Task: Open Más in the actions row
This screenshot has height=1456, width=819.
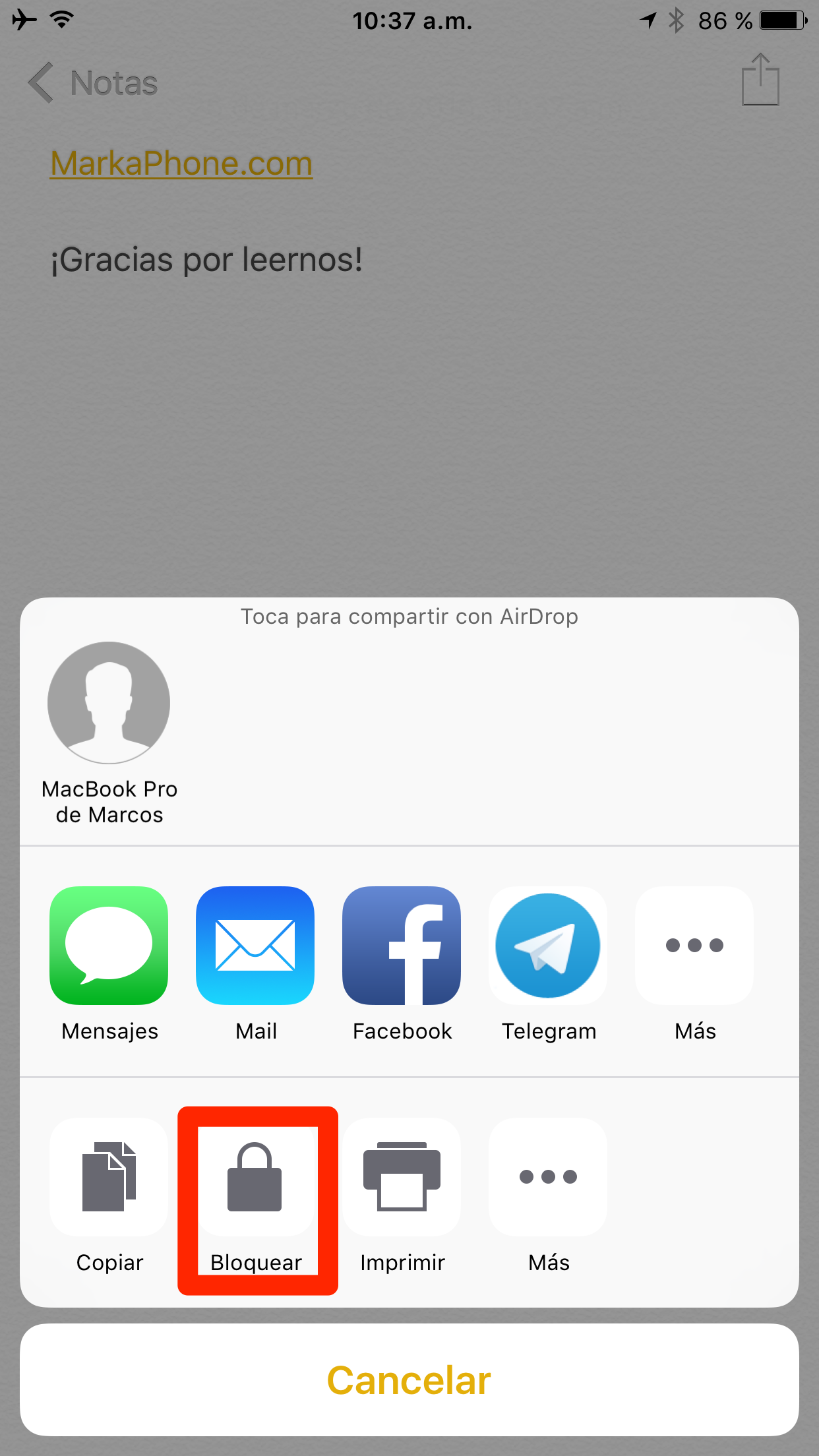Action: [548, 1177]
